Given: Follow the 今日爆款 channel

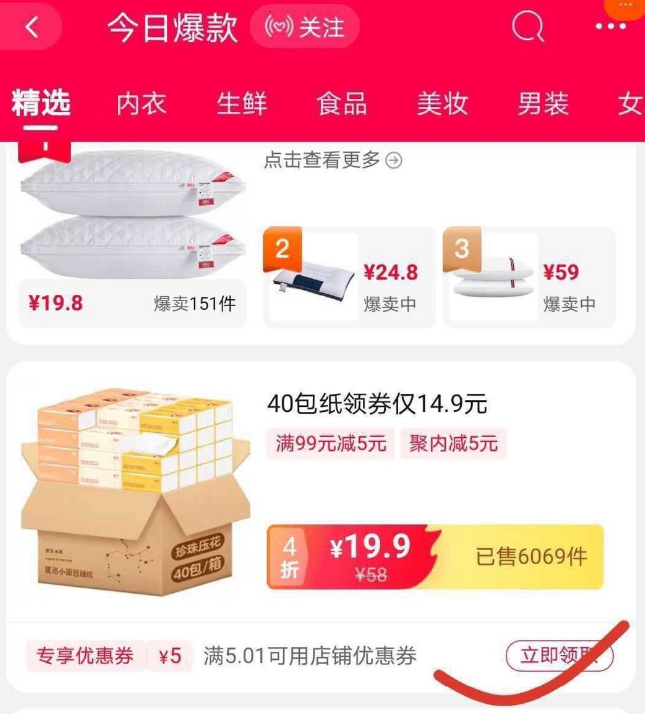Looking at the screenshot, I should pos(304,28).
